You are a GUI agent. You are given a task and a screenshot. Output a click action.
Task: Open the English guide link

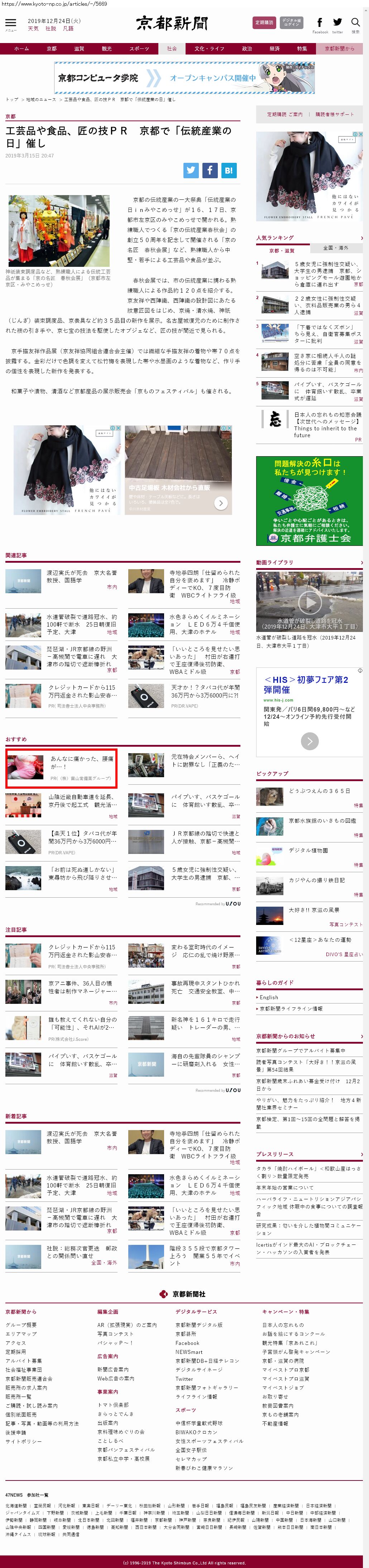pyautogui.click(x=269, y=997)
